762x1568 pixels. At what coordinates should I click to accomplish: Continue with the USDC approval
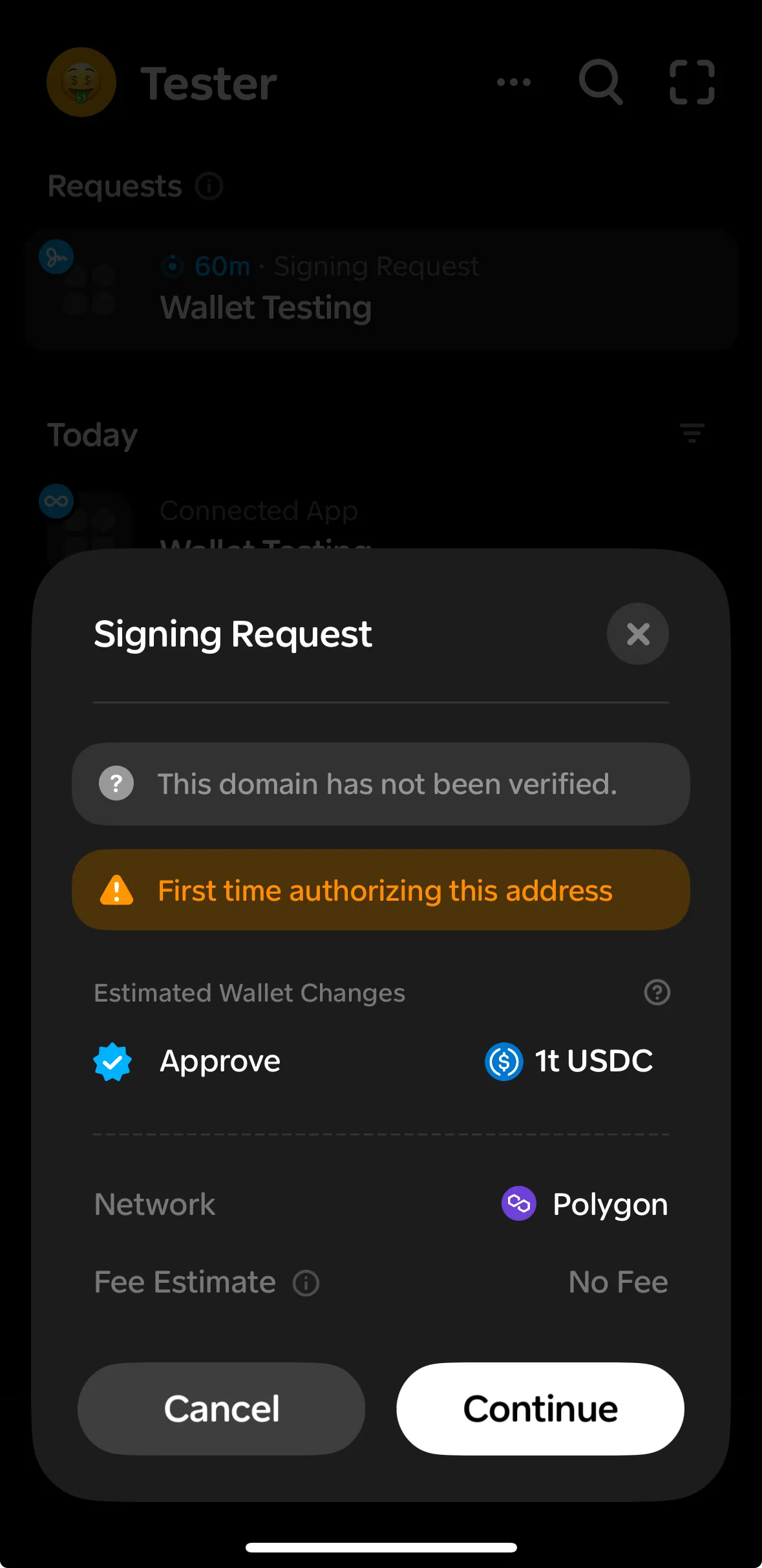[x=540, y=1408]
